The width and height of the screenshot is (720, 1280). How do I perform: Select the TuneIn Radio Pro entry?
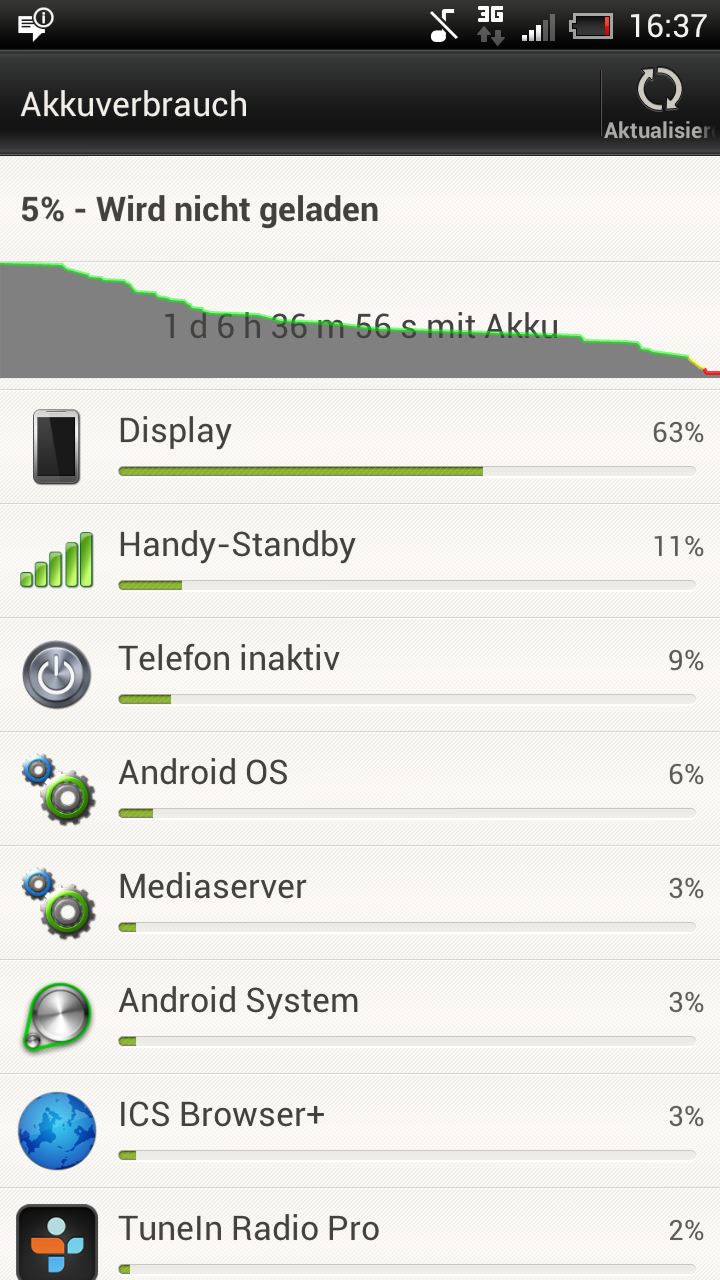pyautogui.click(x=360, y=1234)
